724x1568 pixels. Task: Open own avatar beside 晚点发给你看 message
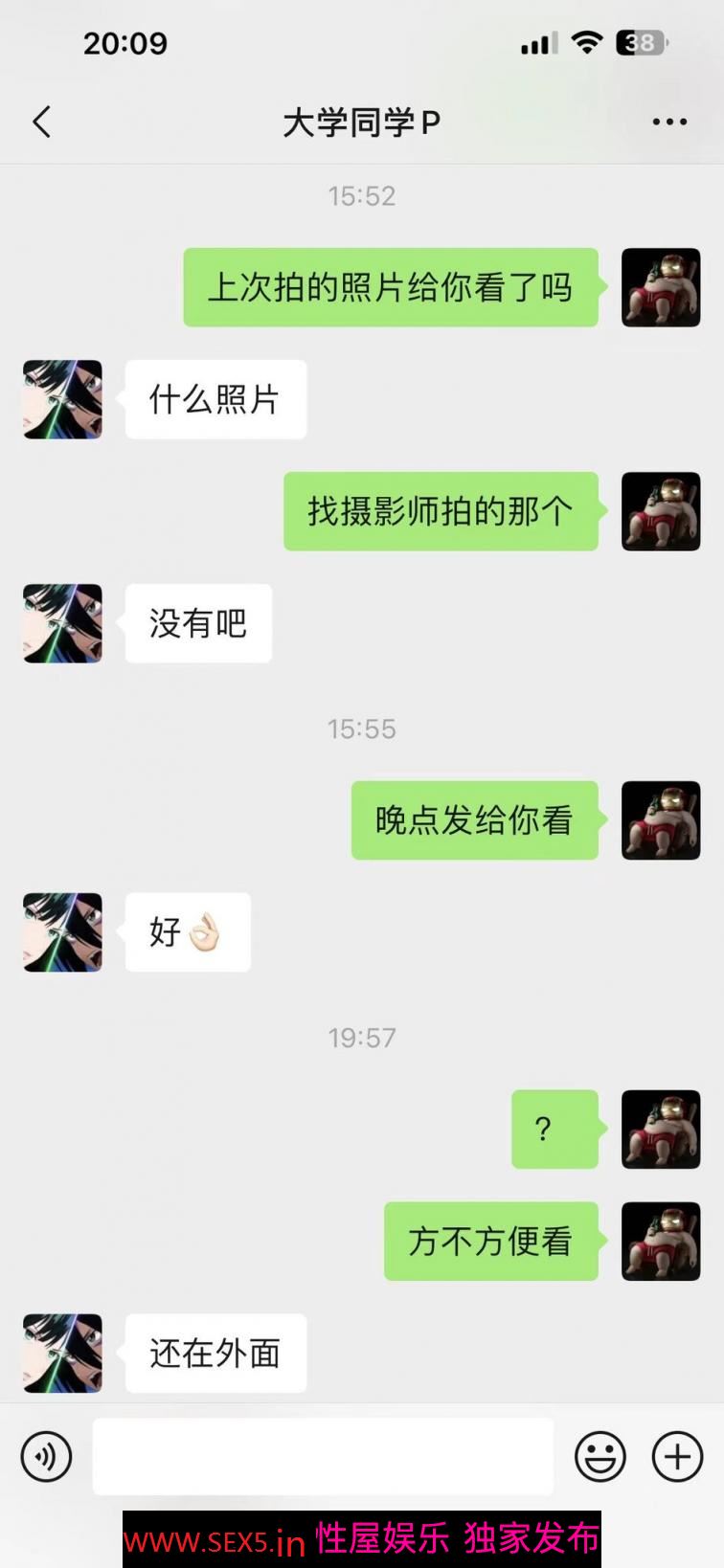coord(661,820)
